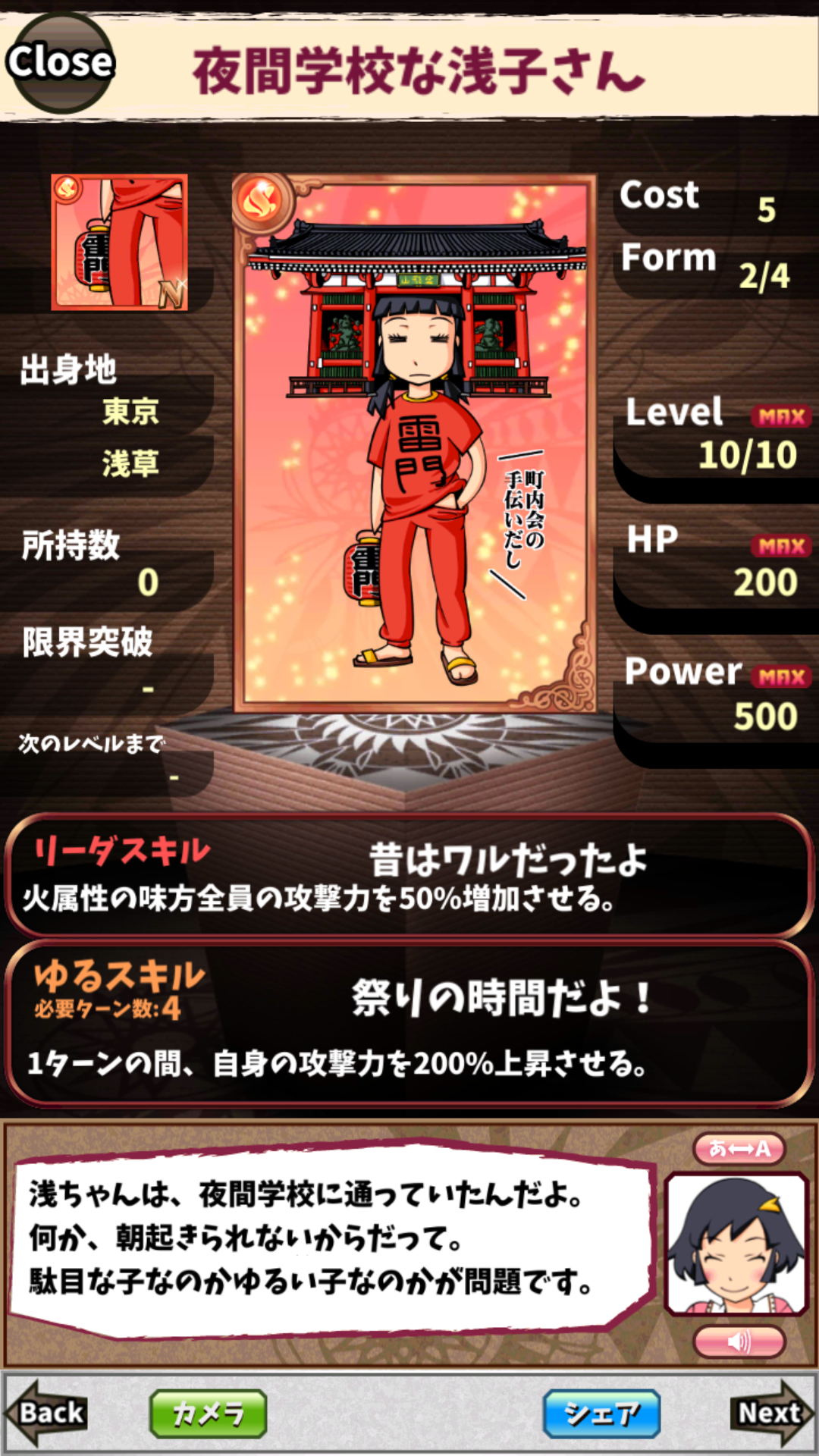Viewport: 819px width, 1456px height.
Task: Go to the next card with Next
Action: [x=771, y=1413]
